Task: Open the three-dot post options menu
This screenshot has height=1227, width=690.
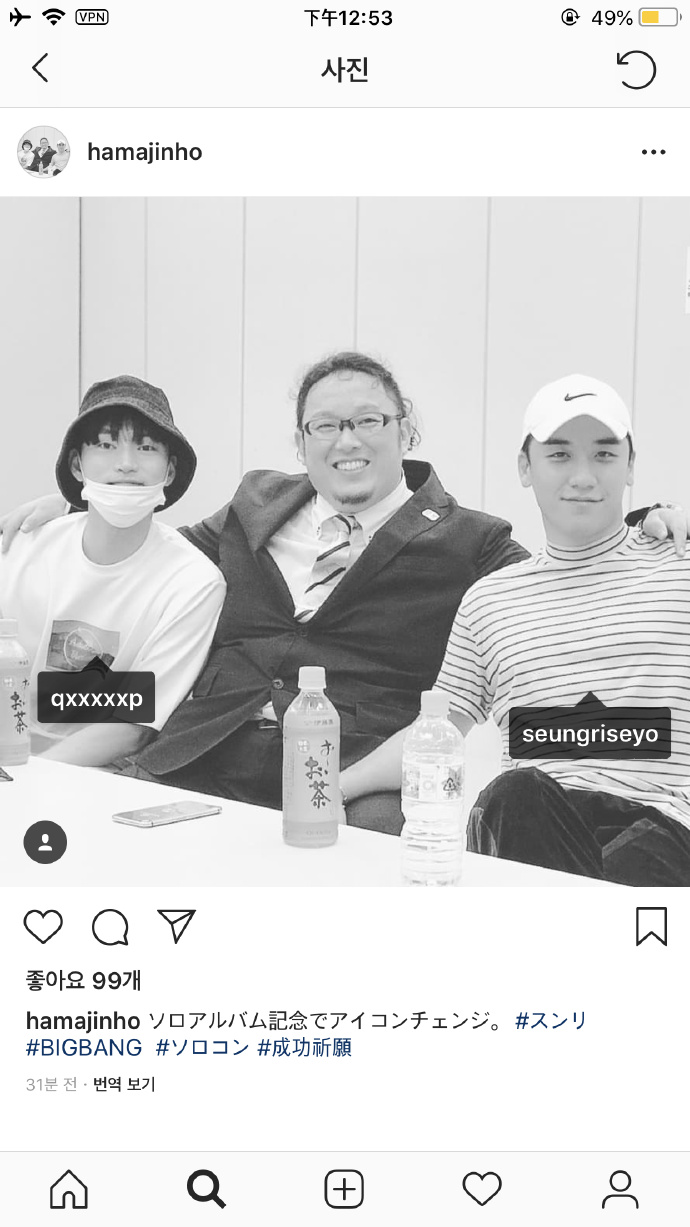Action: click(653, 152)
